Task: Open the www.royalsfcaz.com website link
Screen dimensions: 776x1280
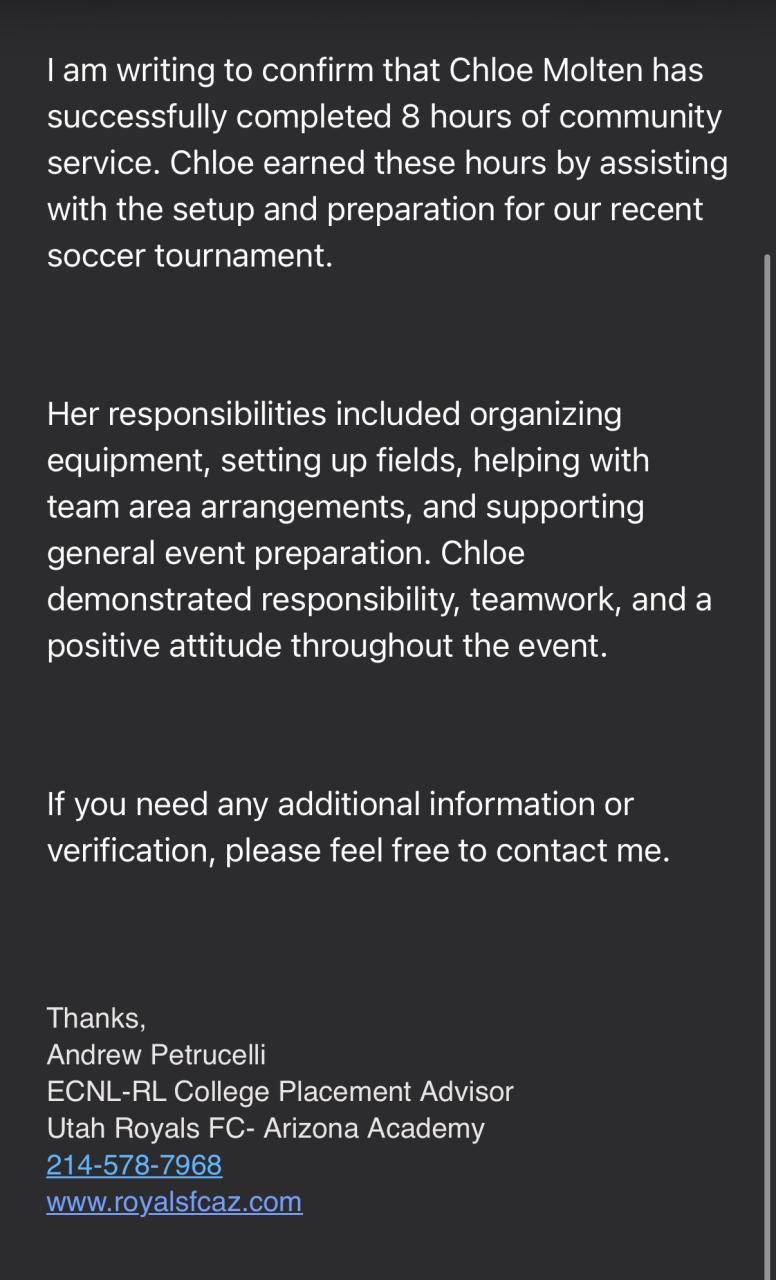Action: pos(174,1201)
